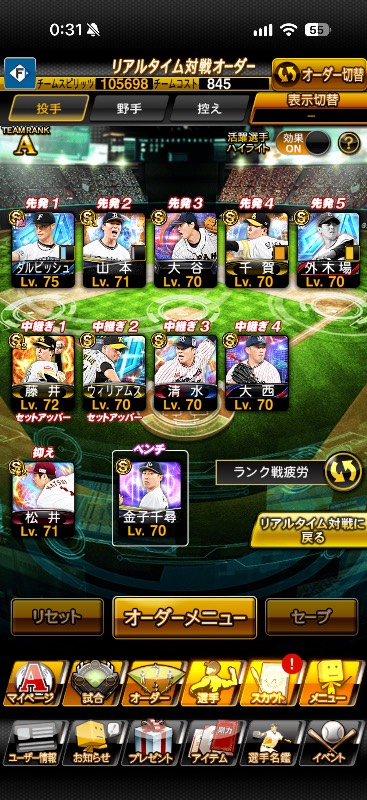Open the オーダーメニュー
This screenshot has height=800, width=367.
[x=184, y=617]
